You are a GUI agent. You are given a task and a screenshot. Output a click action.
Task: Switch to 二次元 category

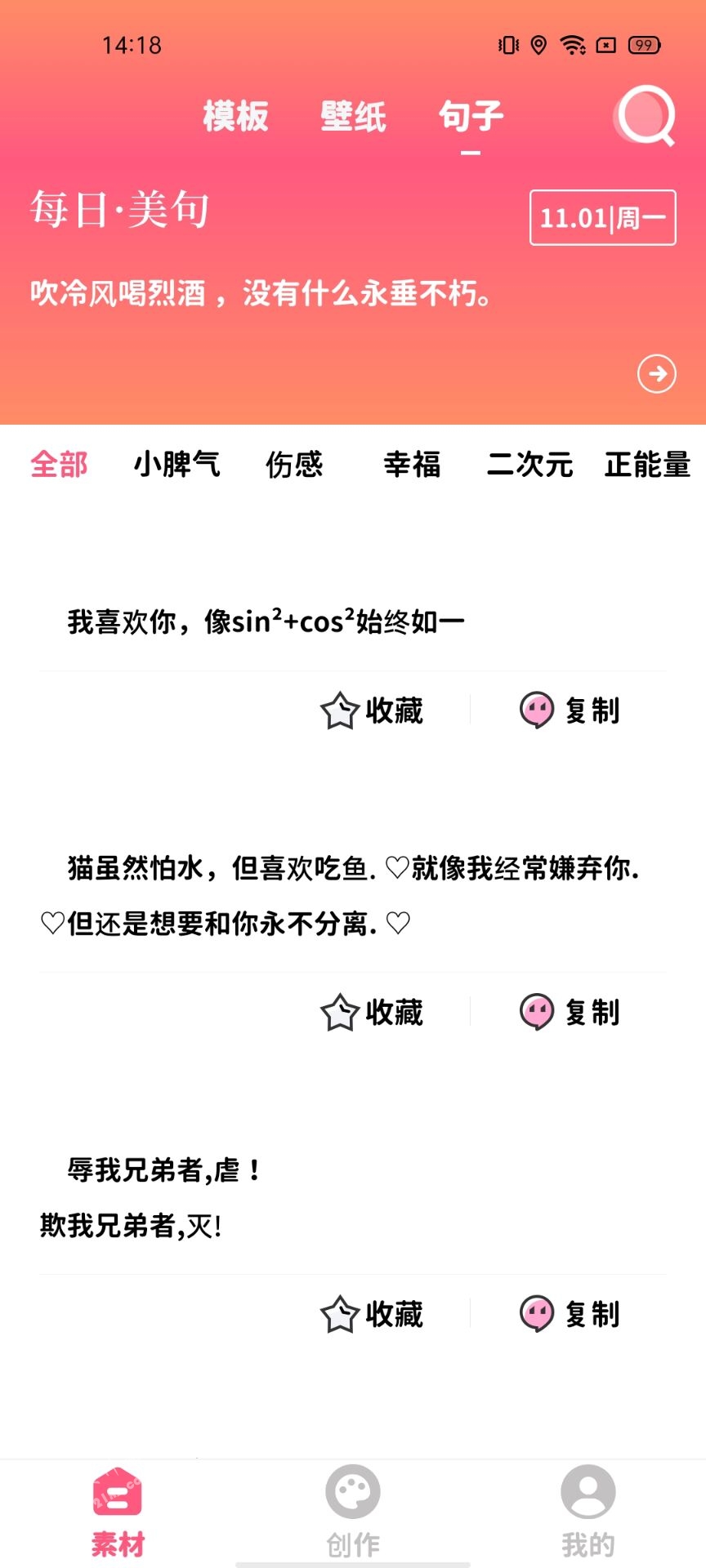(x=529, y=465)
